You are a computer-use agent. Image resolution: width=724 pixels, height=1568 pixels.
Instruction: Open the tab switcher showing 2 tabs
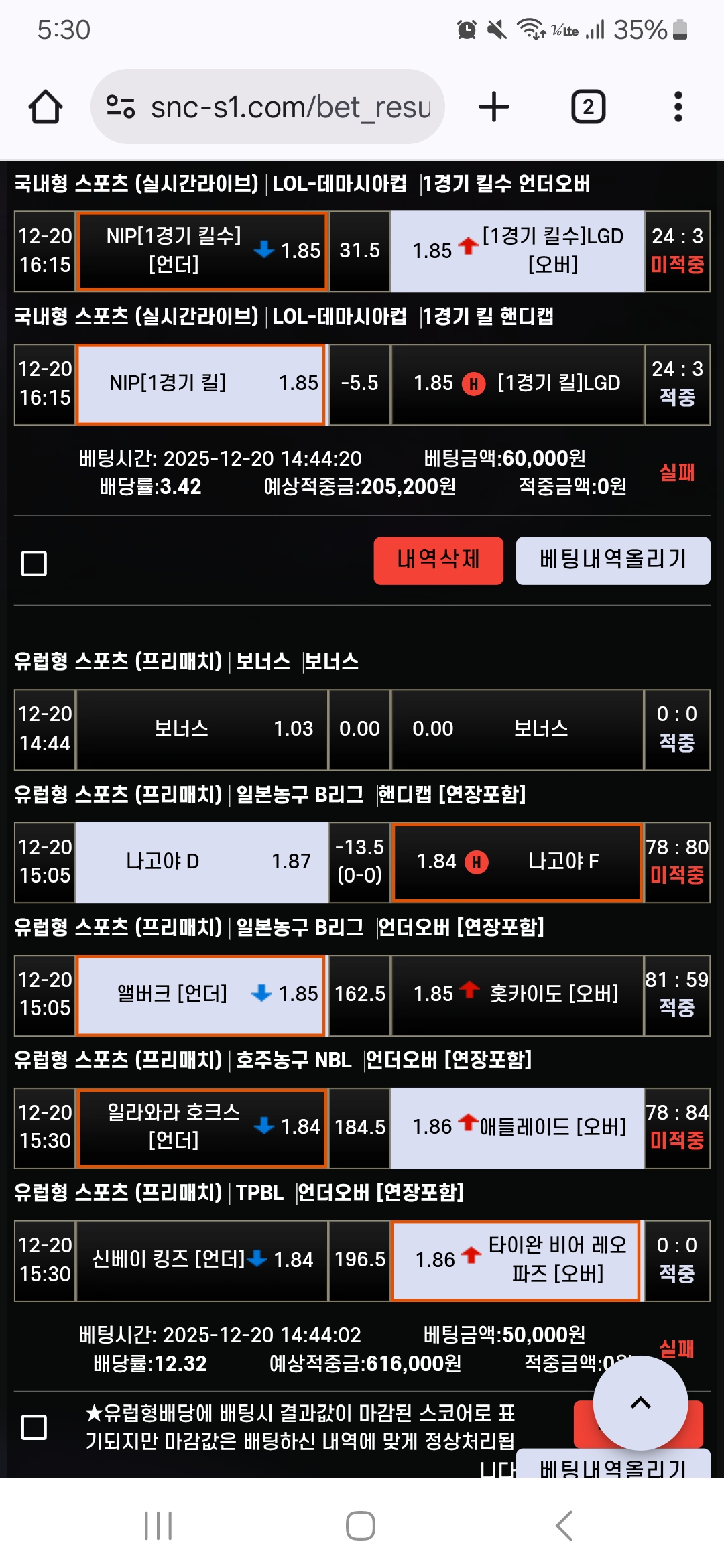(x=588, y=107)
